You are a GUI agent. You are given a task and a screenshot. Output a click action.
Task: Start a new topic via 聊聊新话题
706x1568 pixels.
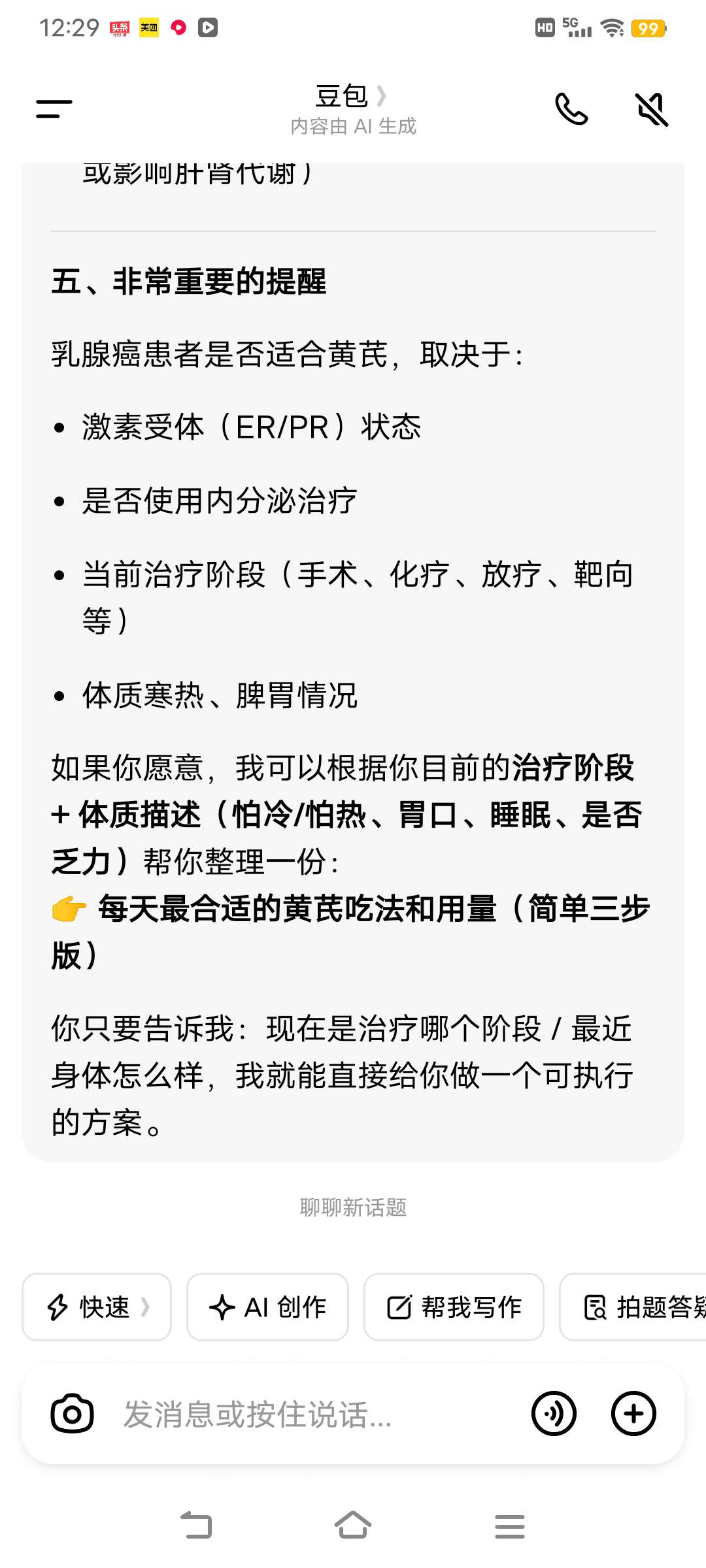(353, 1208)
